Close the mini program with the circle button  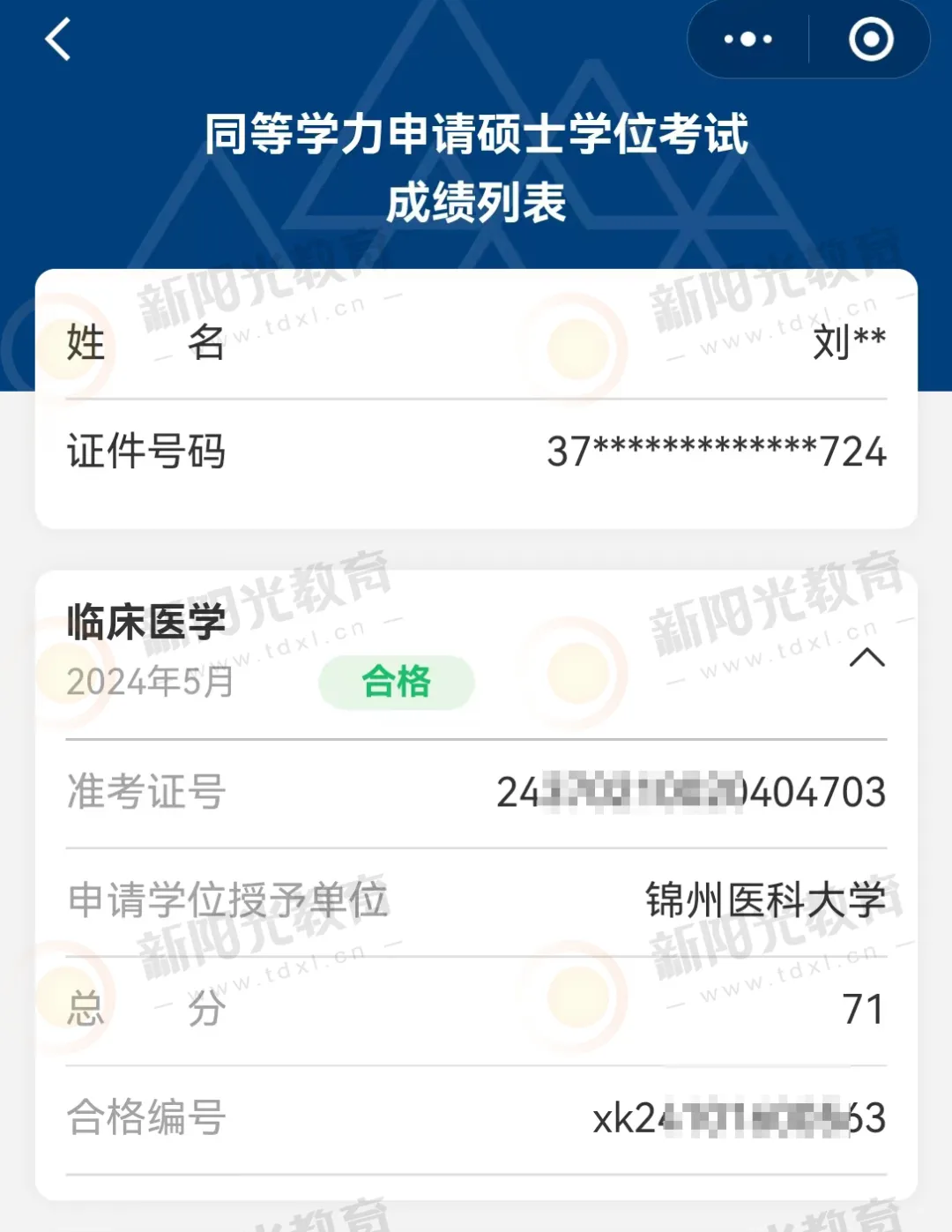(x=871, y=40)
